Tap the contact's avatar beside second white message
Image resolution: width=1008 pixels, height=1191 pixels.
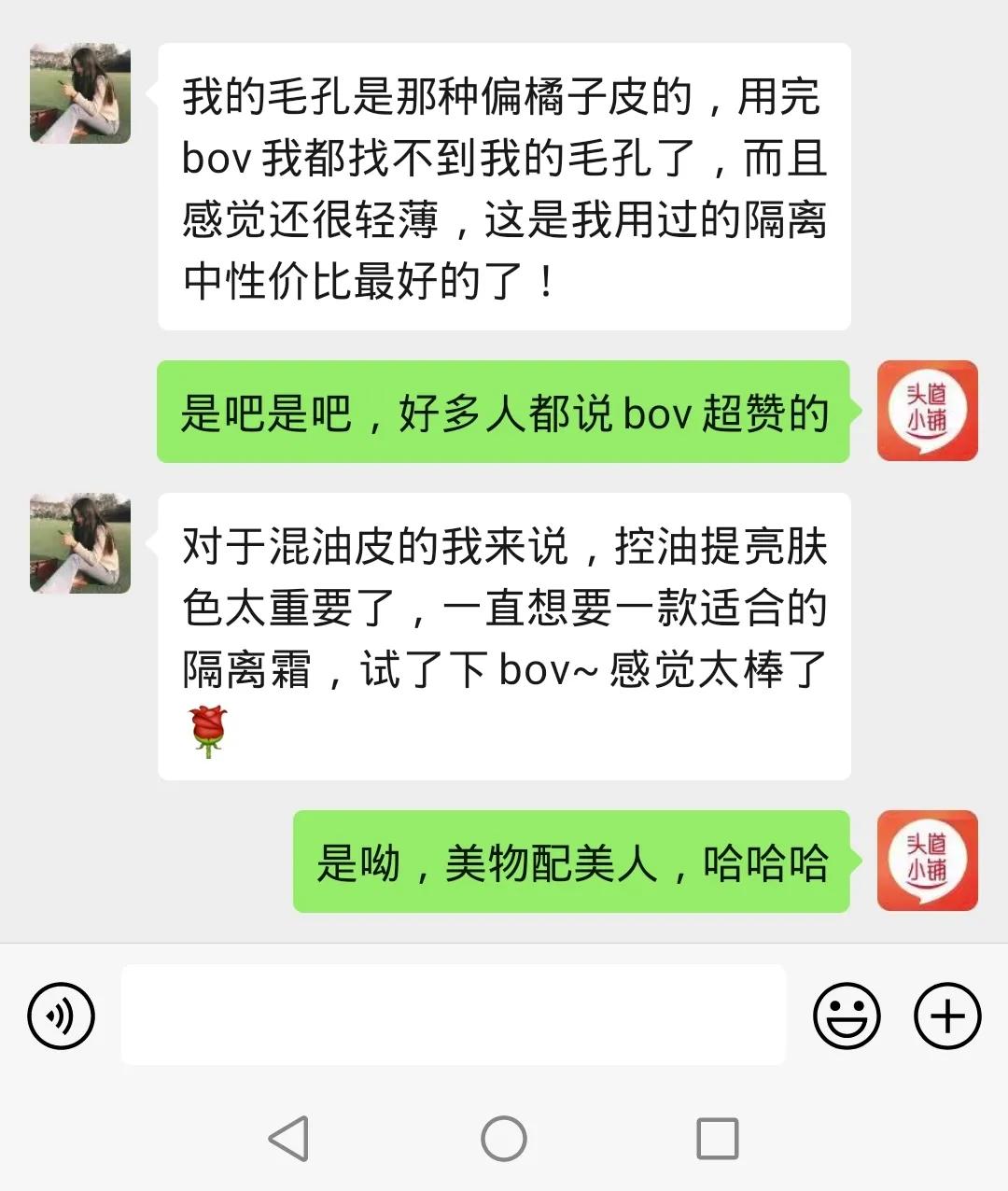point(79,546)
